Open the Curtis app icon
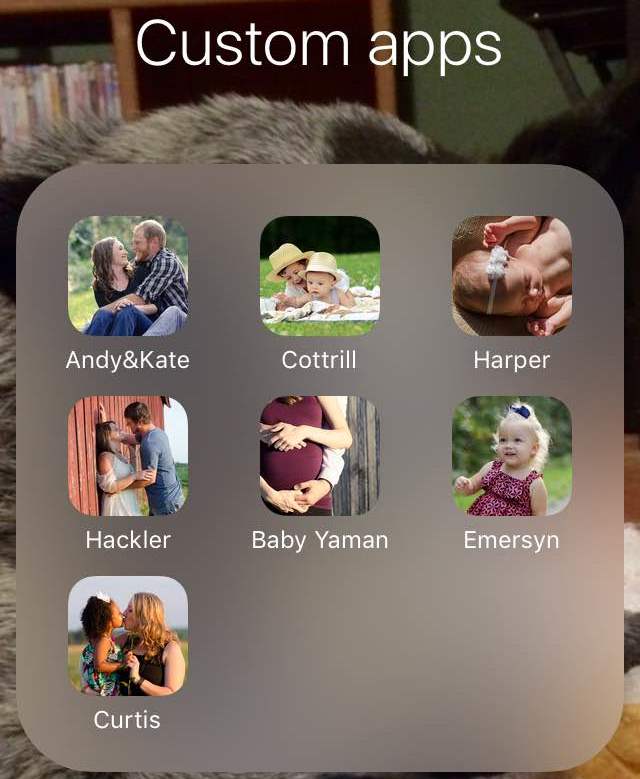This screenshot has width=640, height=779. point(127,636)
